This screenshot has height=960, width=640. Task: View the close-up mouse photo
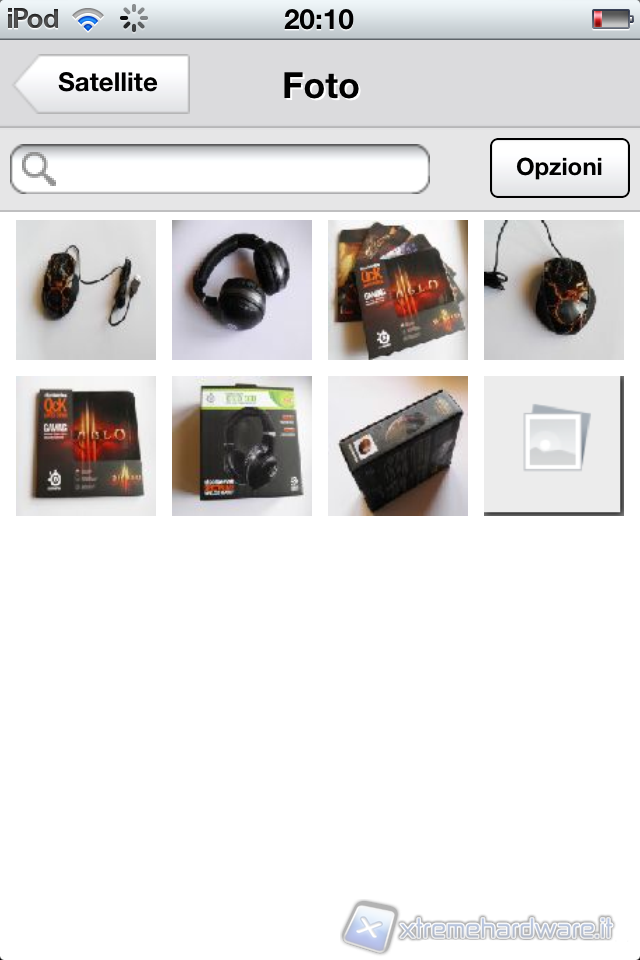pos(554,290)
